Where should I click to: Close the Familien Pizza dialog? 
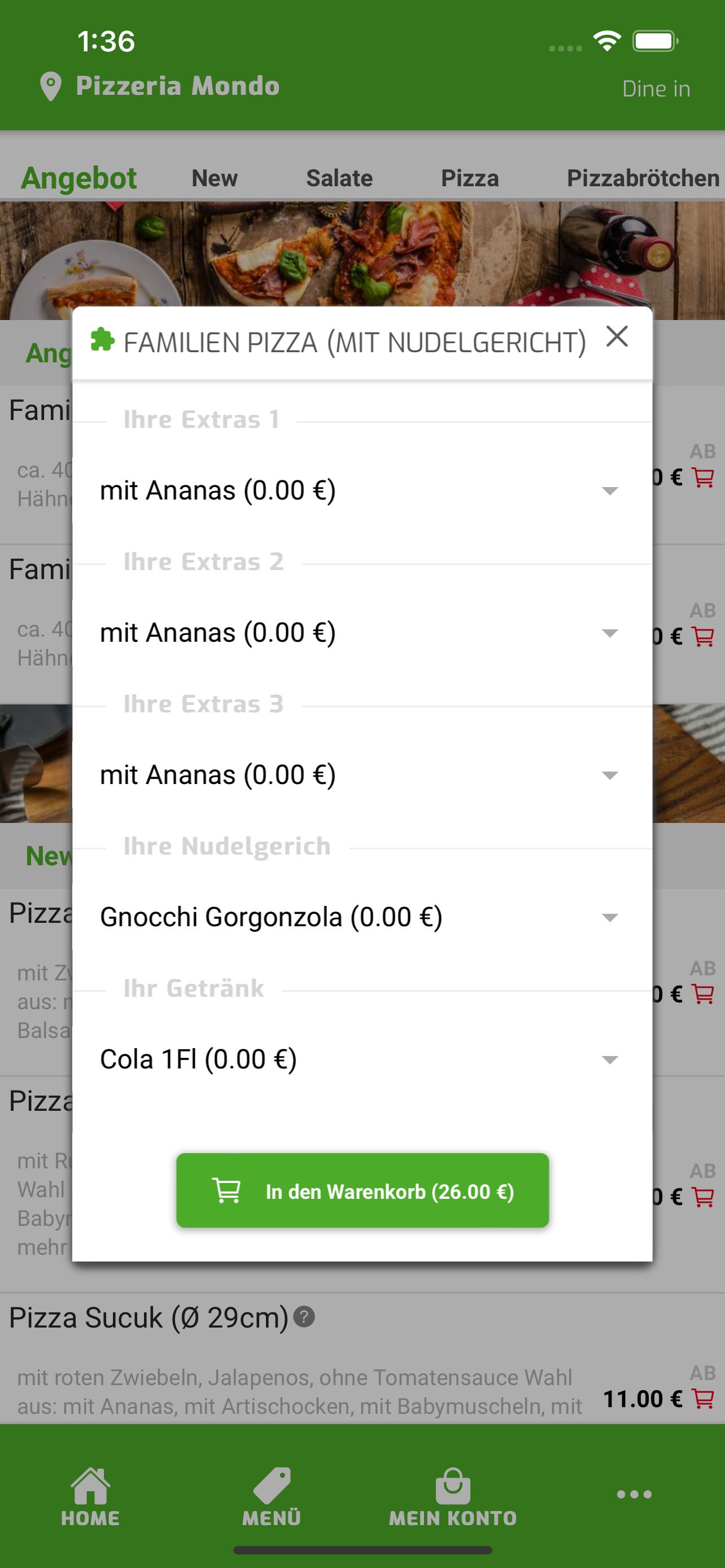point(617,336)
